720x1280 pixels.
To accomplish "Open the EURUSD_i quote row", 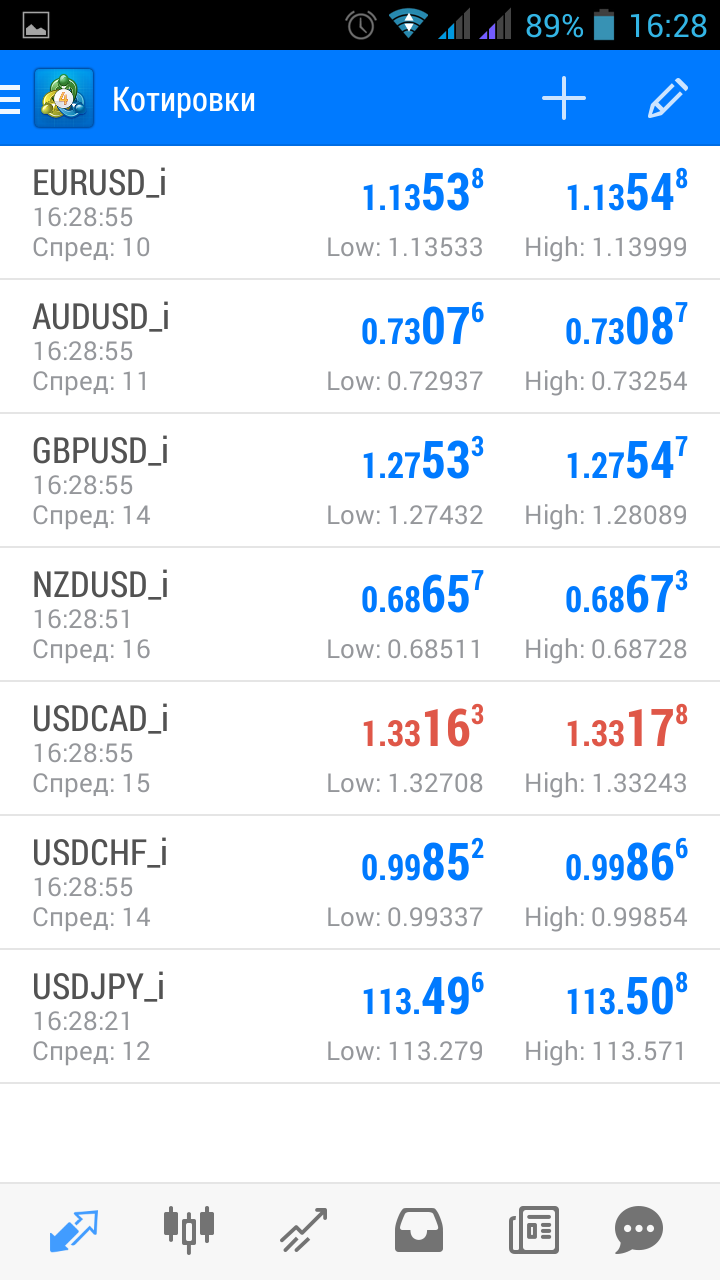I will tap(360, 213).
